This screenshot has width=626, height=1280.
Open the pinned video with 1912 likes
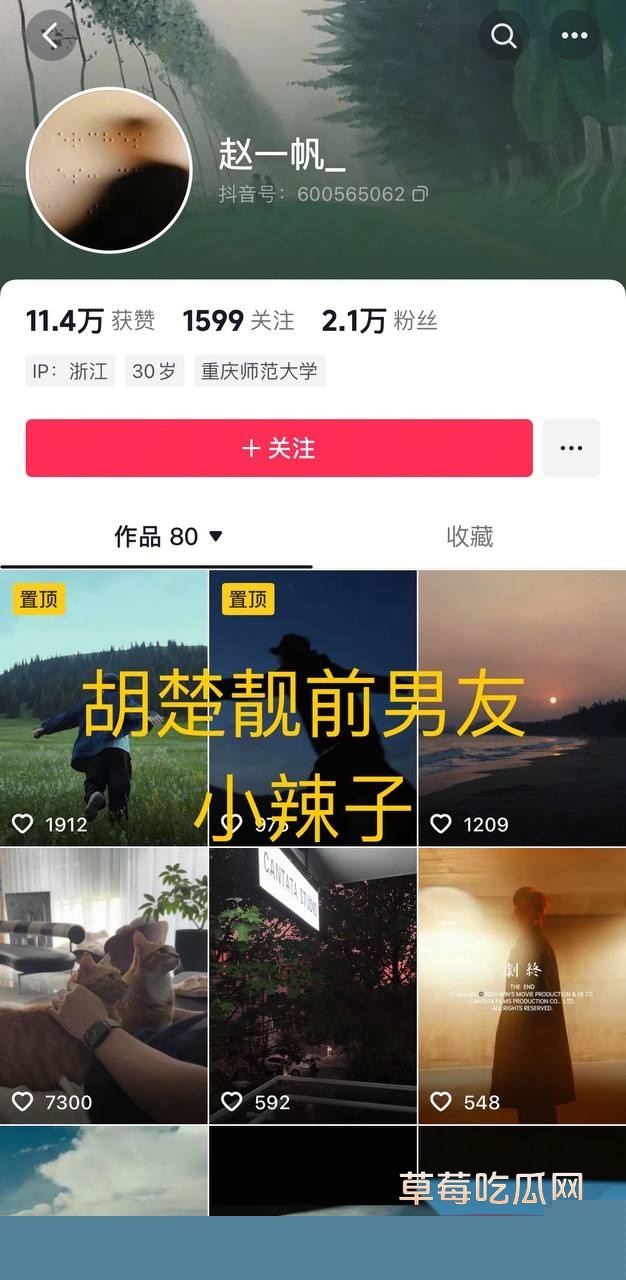point(104,708)
